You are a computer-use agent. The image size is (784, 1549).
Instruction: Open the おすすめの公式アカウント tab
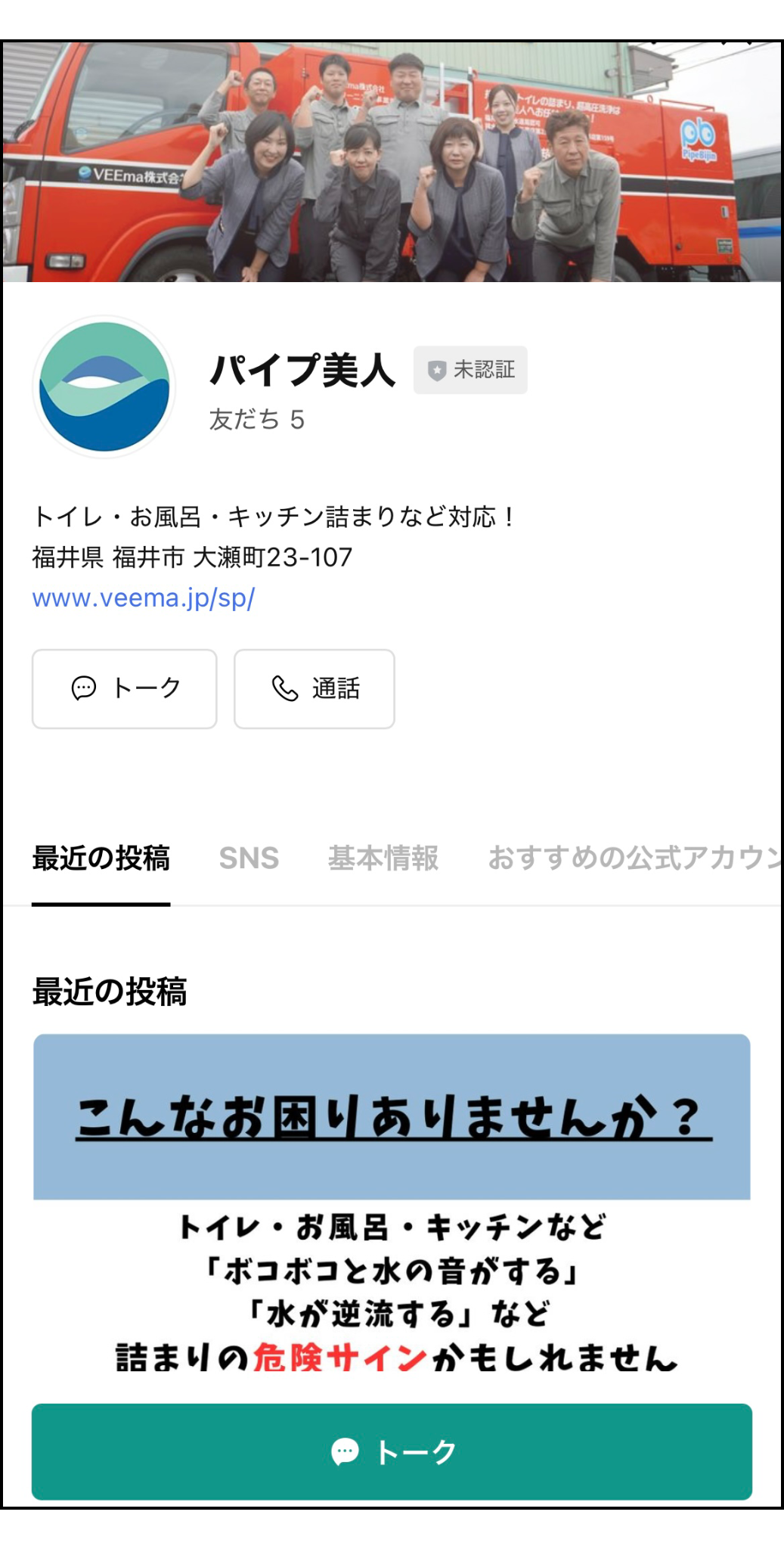635,858
